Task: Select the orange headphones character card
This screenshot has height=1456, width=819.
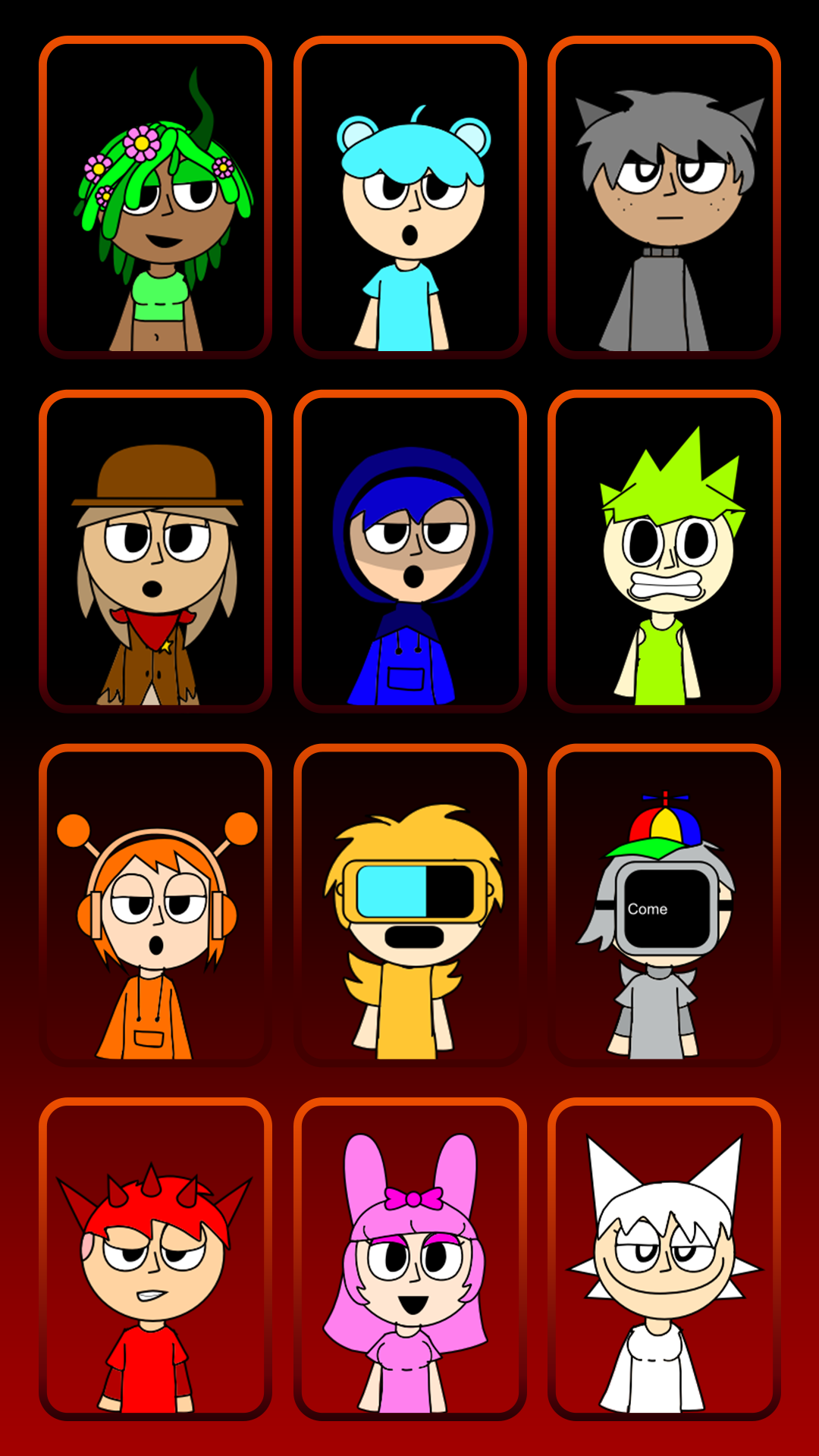Action: pyautogui.click(x=155, y=905)
